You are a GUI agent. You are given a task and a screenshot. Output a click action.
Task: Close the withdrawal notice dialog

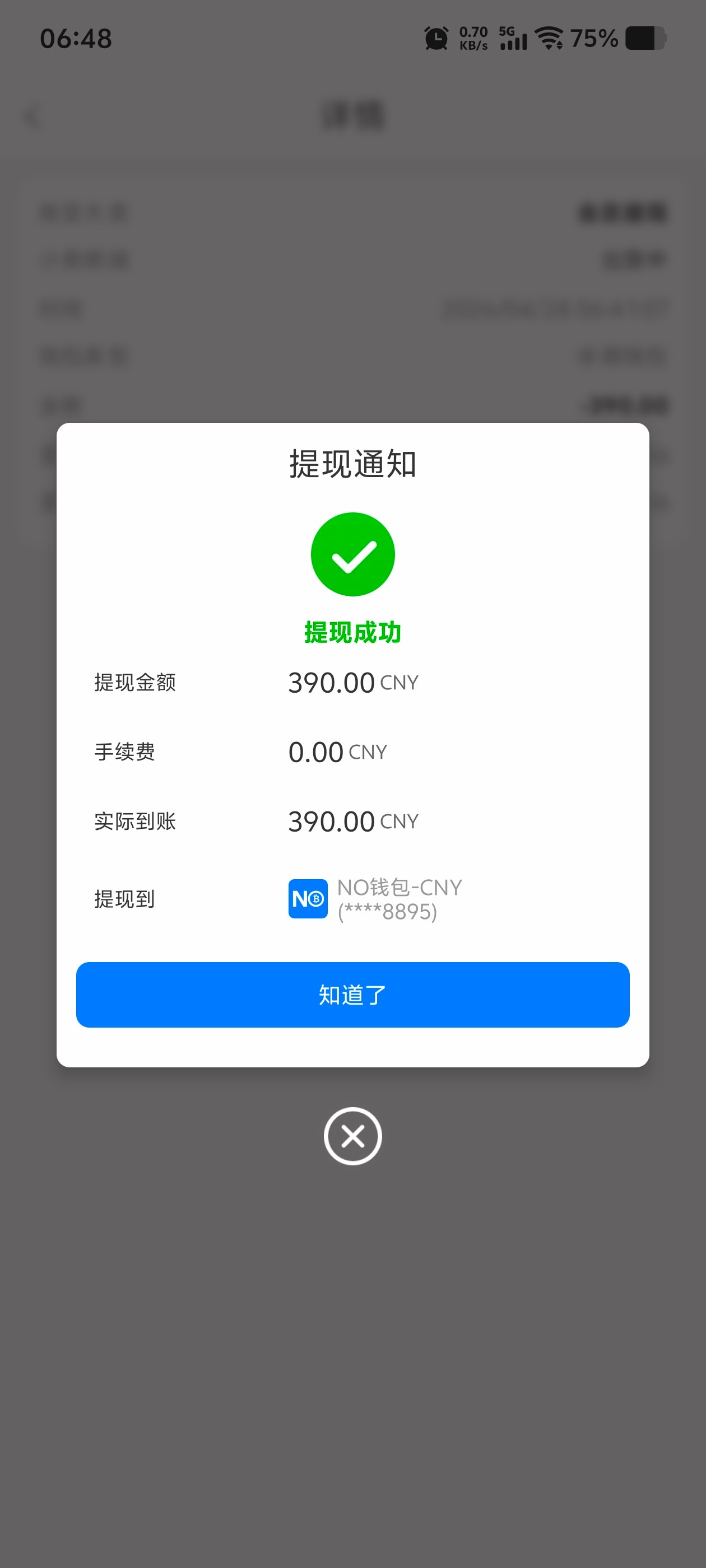coord(352,1136)
